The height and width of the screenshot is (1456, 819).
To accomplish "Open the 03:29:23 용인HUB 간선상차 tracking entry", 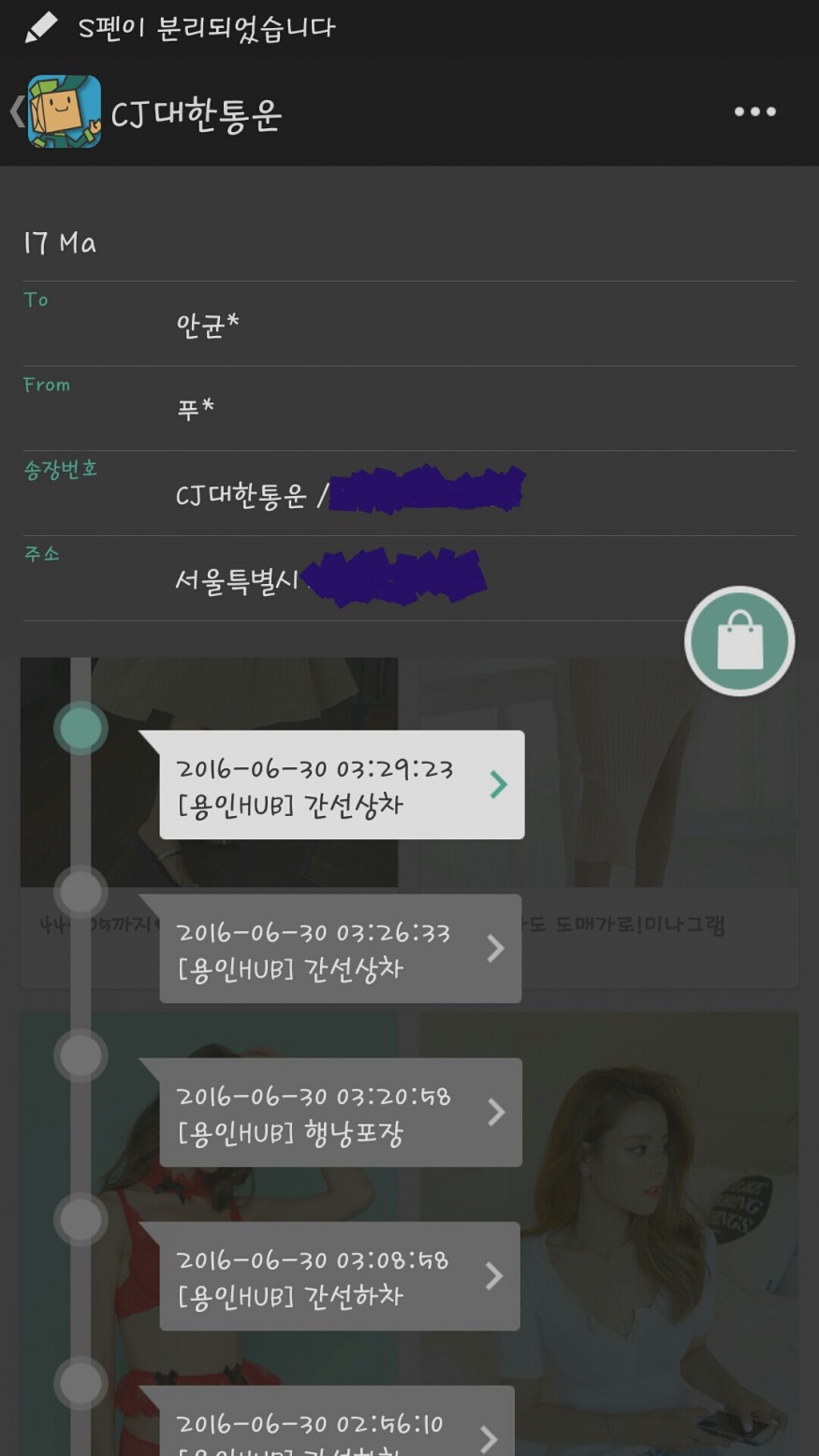I will point(341,786).
